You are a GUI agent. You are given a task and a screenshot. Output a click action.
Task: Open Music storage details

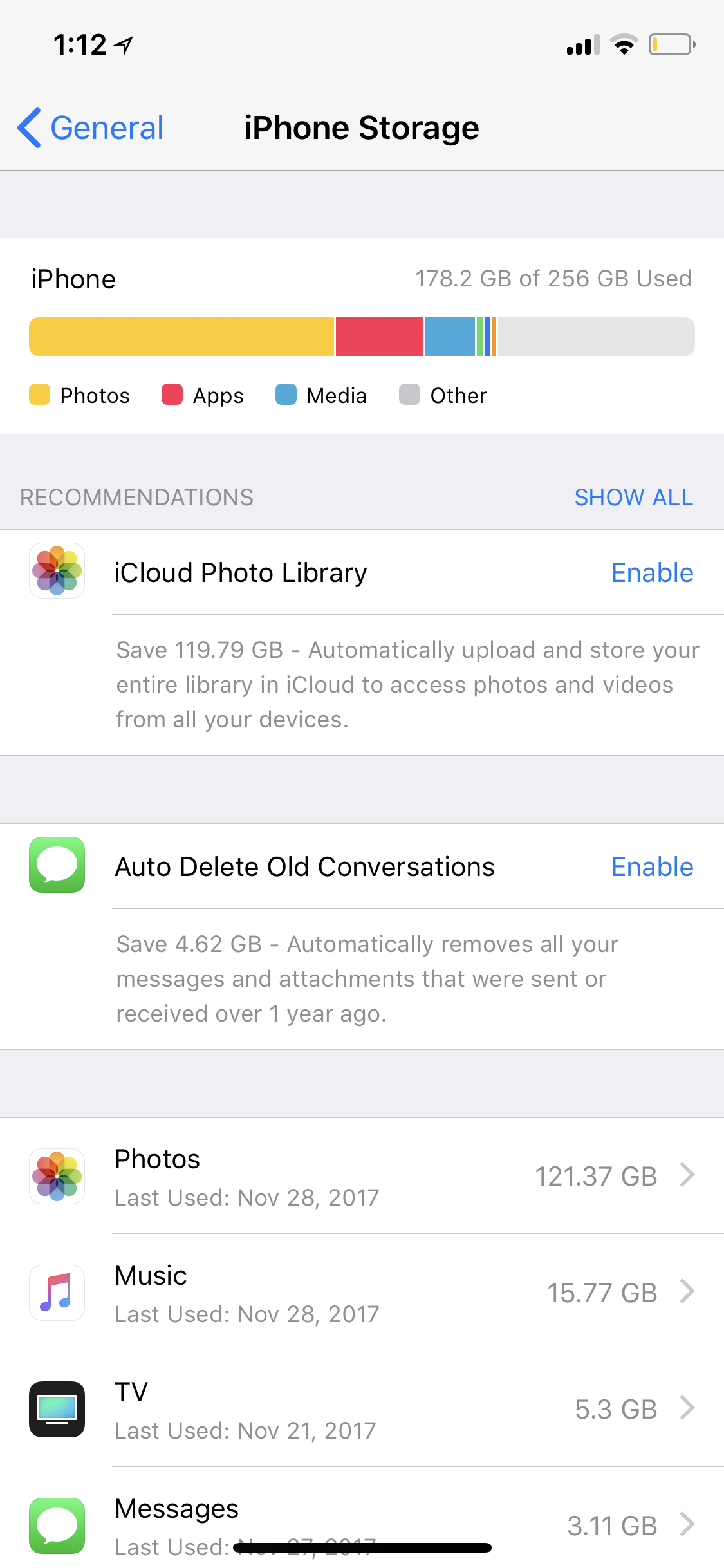point(362,1293)
